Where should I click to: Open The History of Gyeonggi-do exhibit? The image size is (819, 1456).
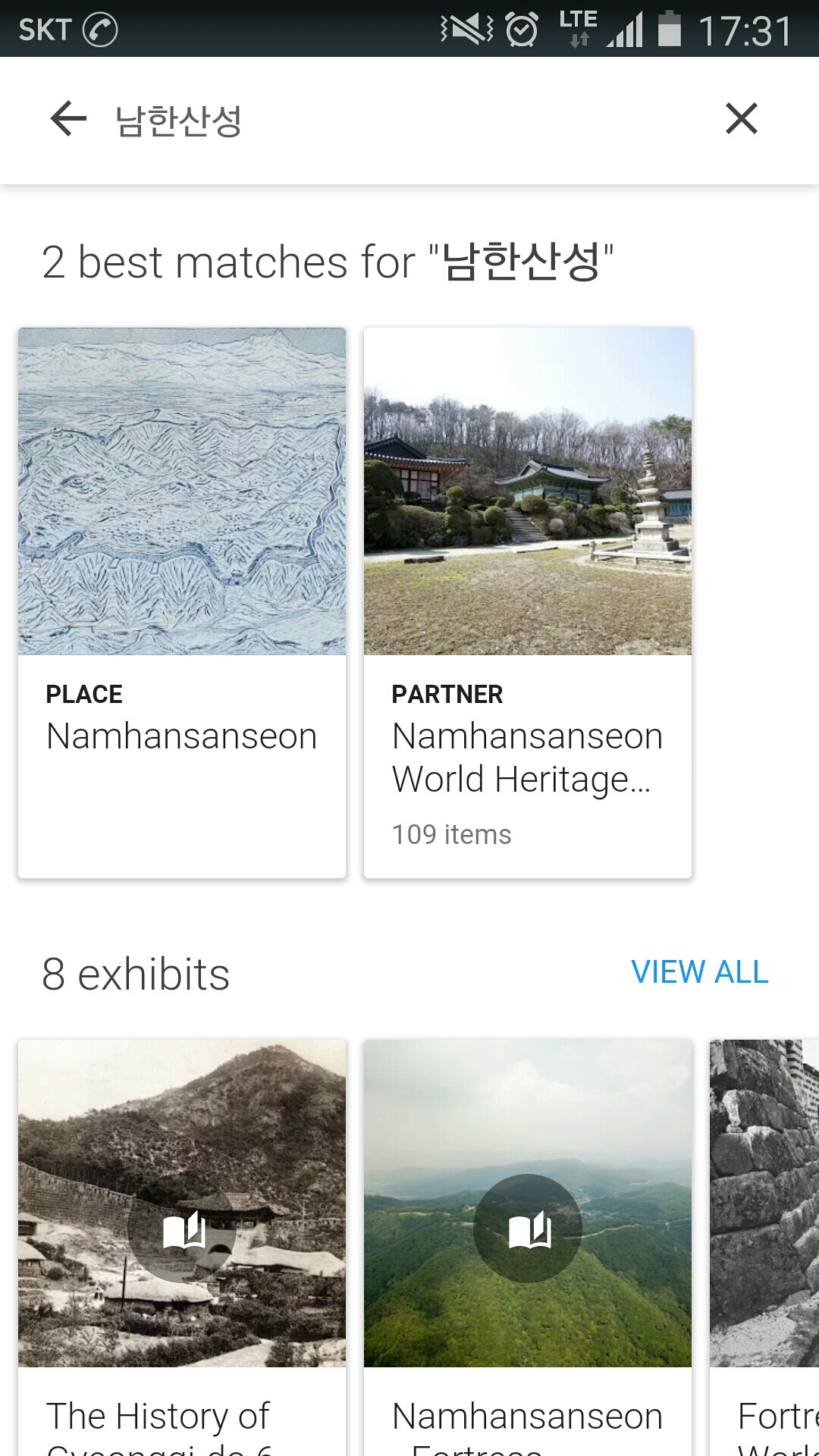pyautogui.click(x=182, y=1244)
